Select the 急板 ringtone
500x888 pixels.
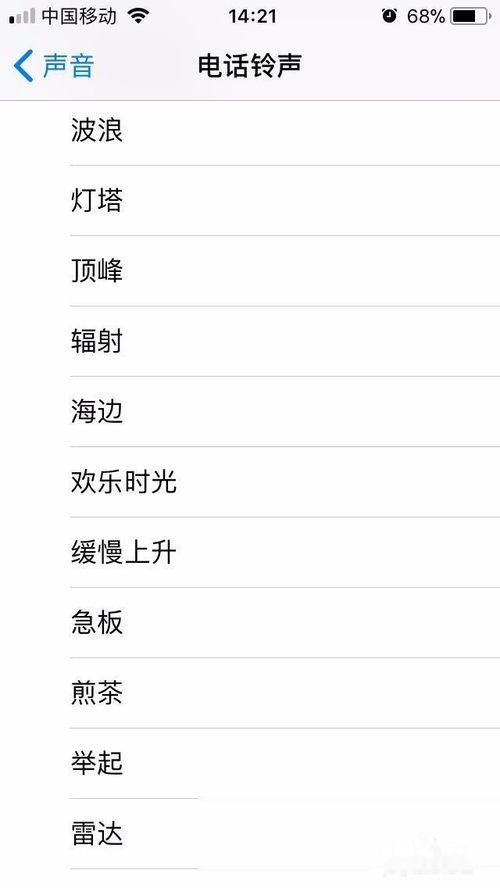[250, 623]
